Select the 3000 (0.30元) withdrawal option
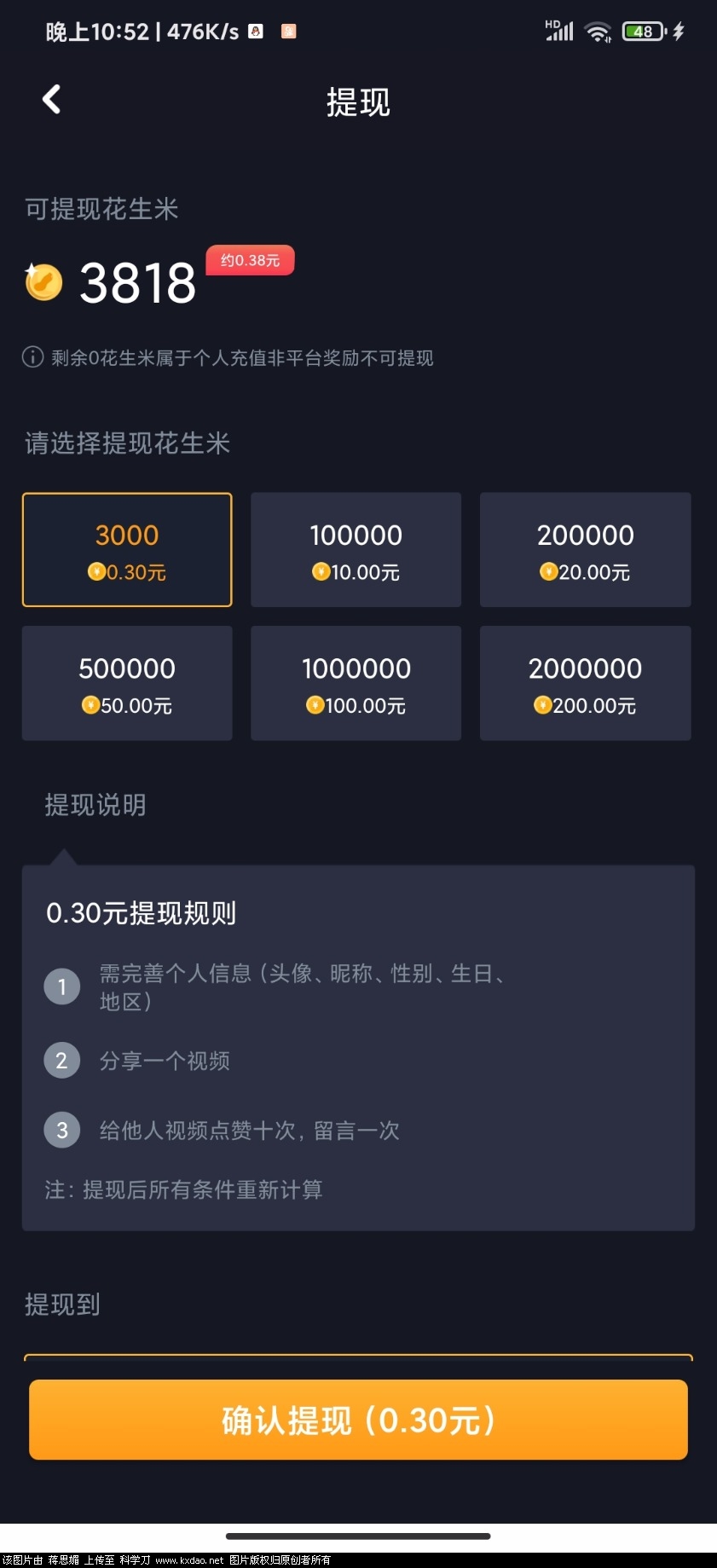This screenshot has height=1568, width=717. point(127,550)
